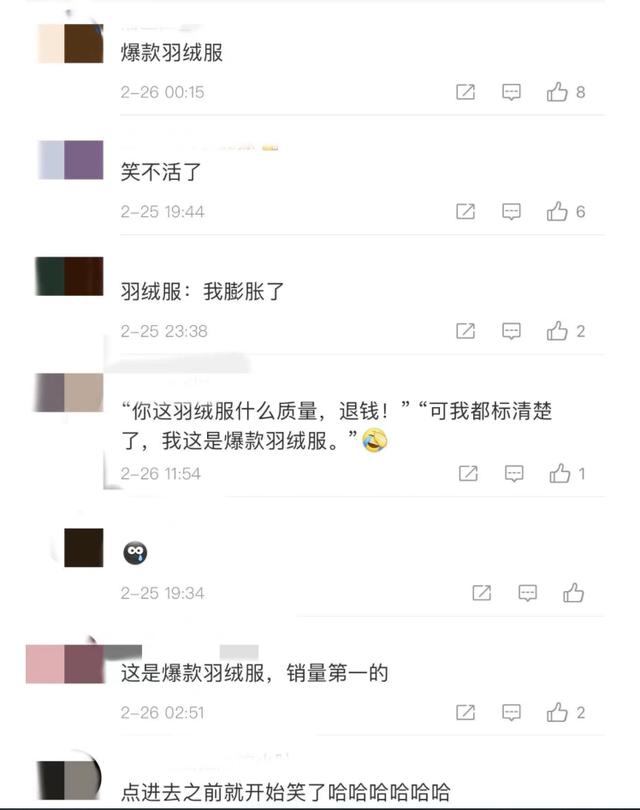Image resolution: width=640 pixels, height=810 pixels.
Task: Reply to the comment 羽绒服：我膨胀了
Action: [511, 331]
